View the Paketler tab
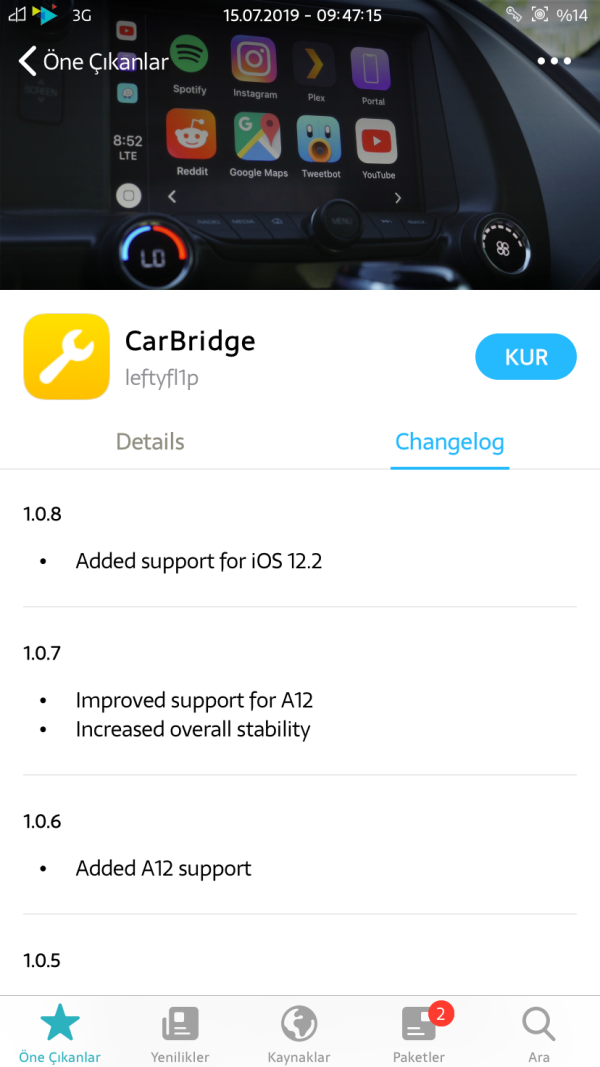The width and height of the screenshot is (600, 1067). [x=419, y=1033]
